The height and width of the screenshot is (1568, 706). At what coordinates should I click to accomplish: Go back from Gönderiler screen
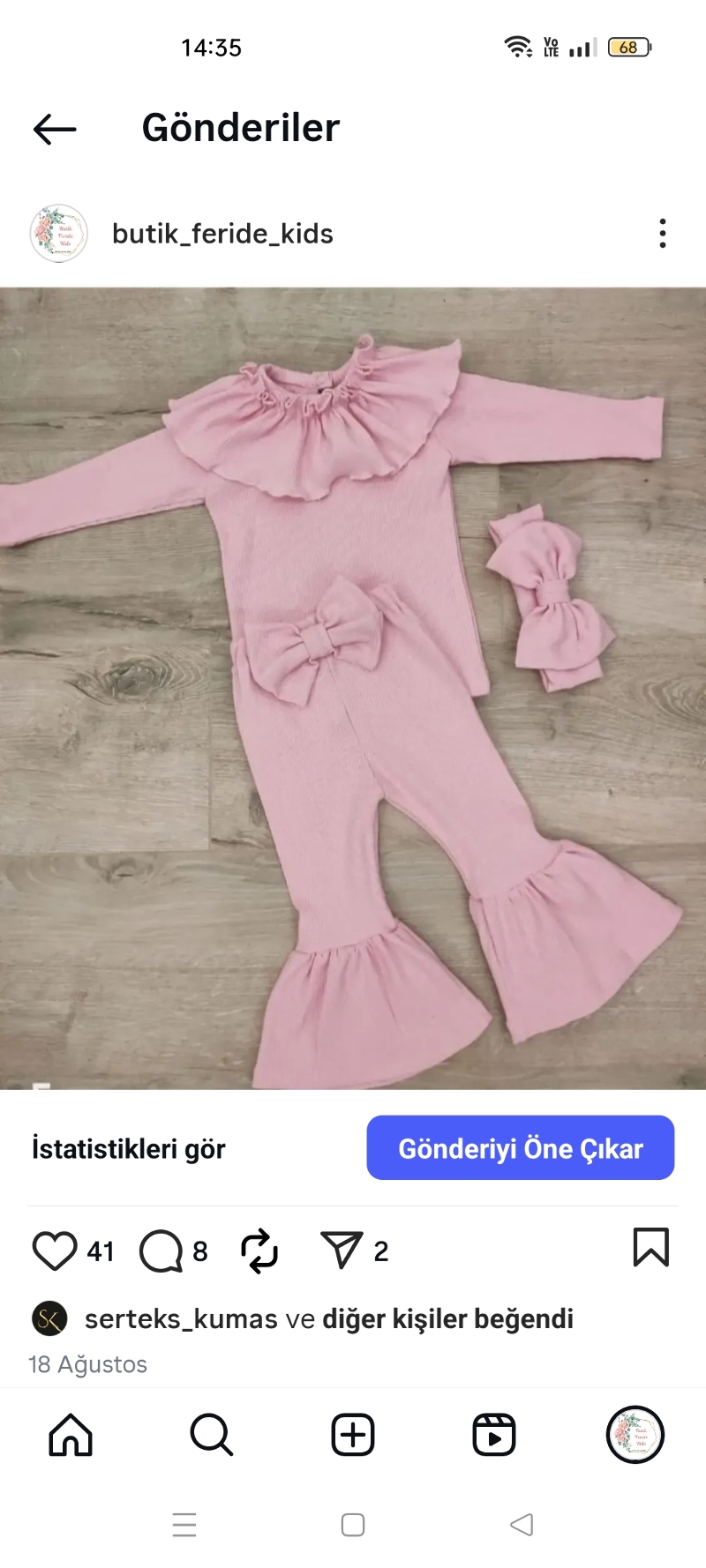(x=55, y=129)
